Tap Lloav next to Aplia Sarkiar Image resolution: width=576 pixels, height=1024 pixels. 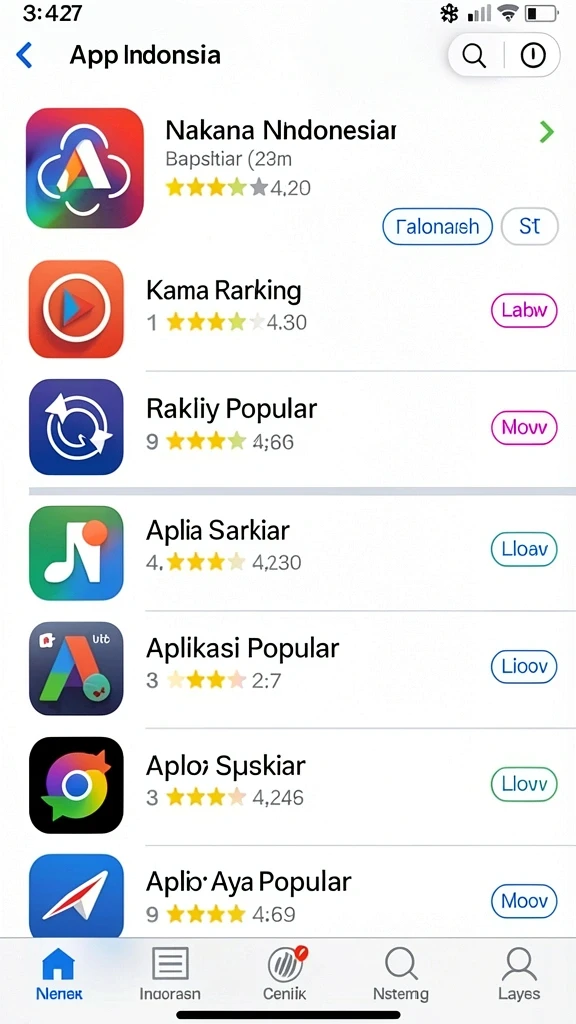point(524,549)
